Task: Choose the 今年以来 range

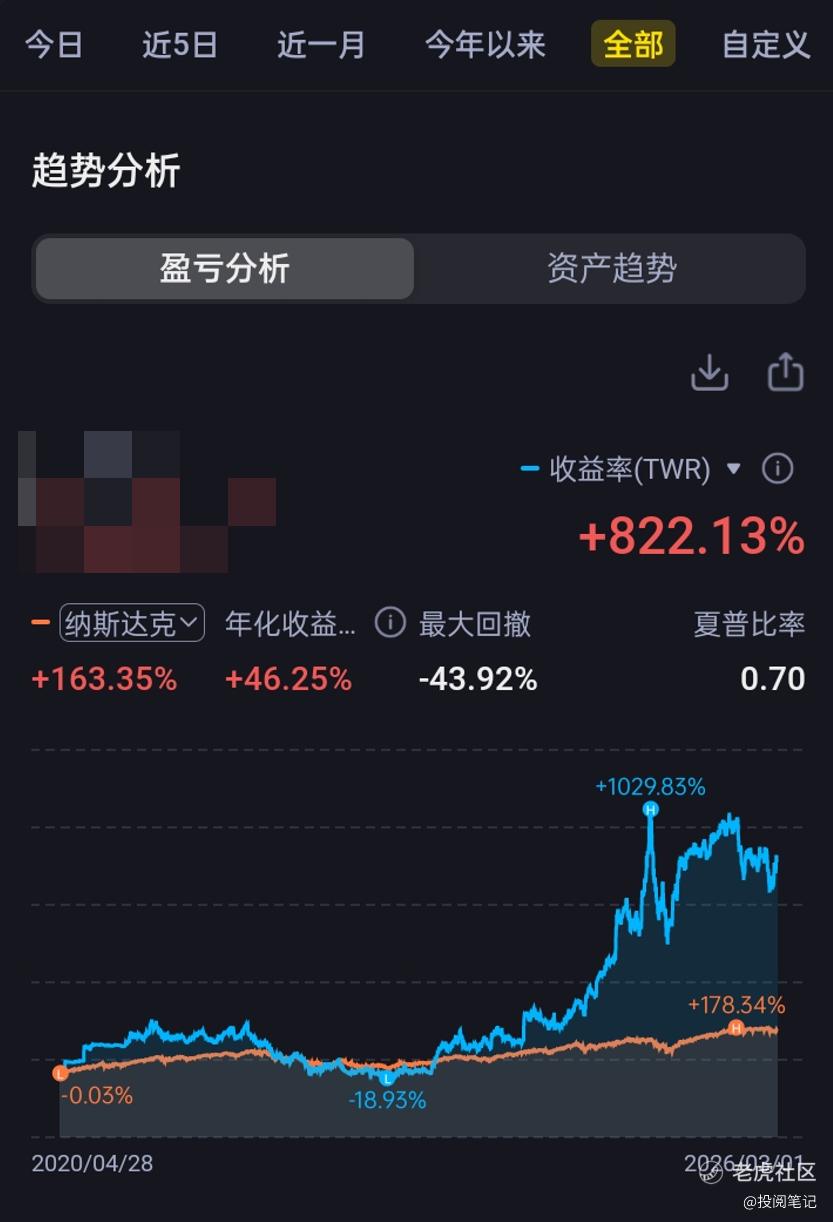Action: [x=485, y=45]
